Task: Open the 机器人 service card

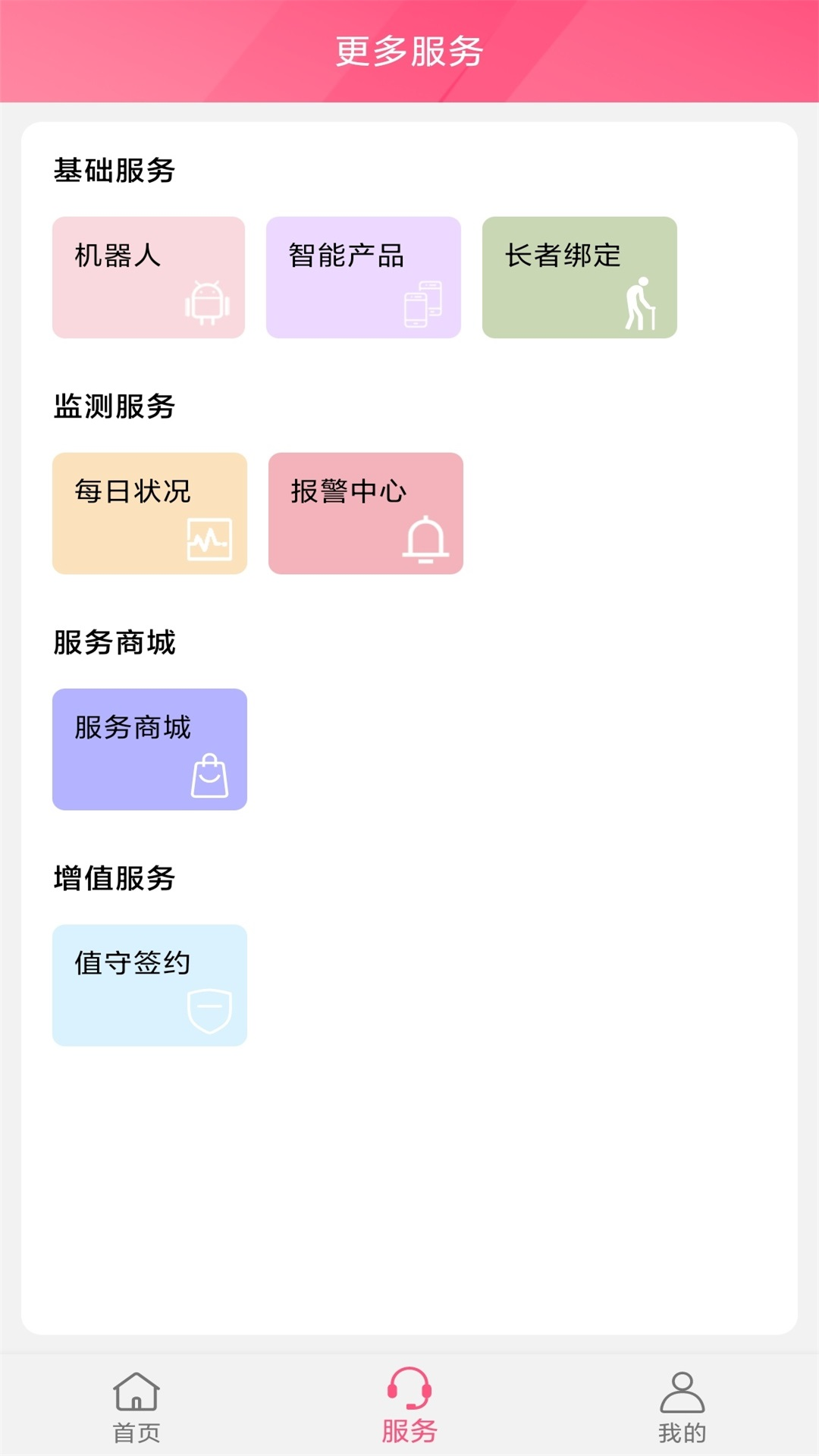Action: coord(148,277)
